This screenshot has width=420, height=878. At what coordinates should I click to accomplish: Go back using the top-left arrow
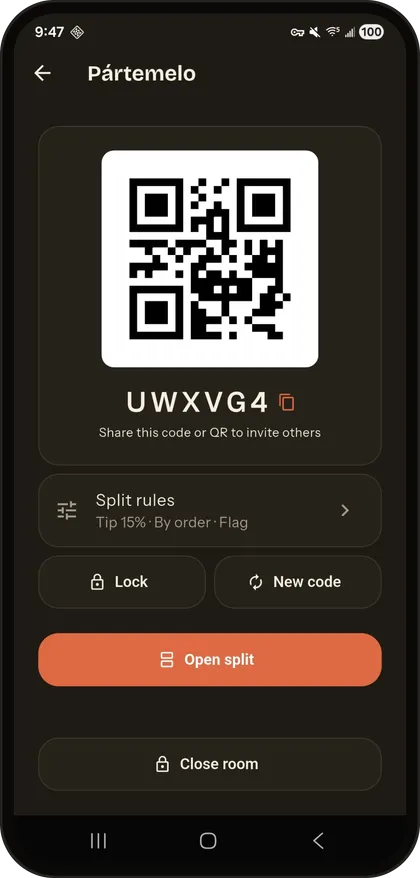(x=43, y=73)
